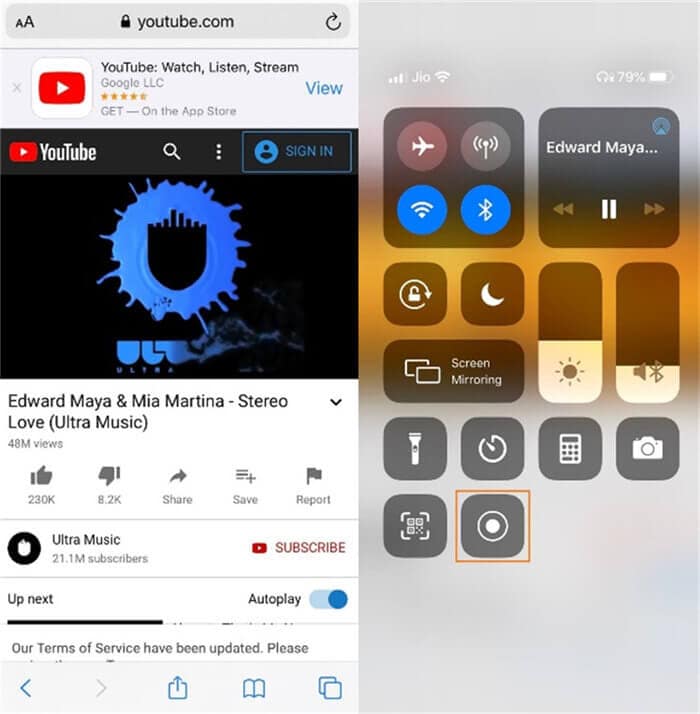Start screen recording
This screenshot has height=714, width=700.
click(492, 526)
